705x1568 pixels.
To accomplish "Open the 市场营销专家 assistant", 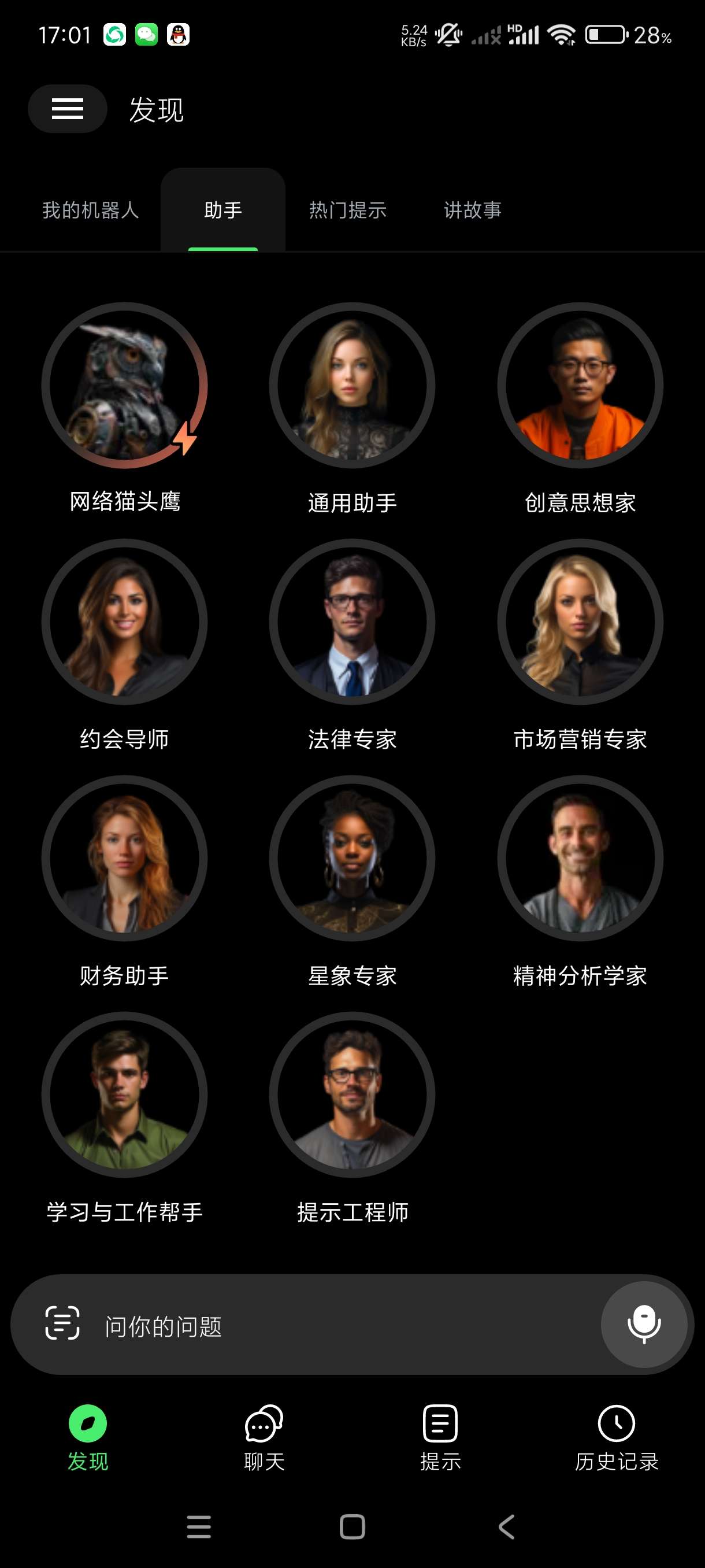I will 580,622.
